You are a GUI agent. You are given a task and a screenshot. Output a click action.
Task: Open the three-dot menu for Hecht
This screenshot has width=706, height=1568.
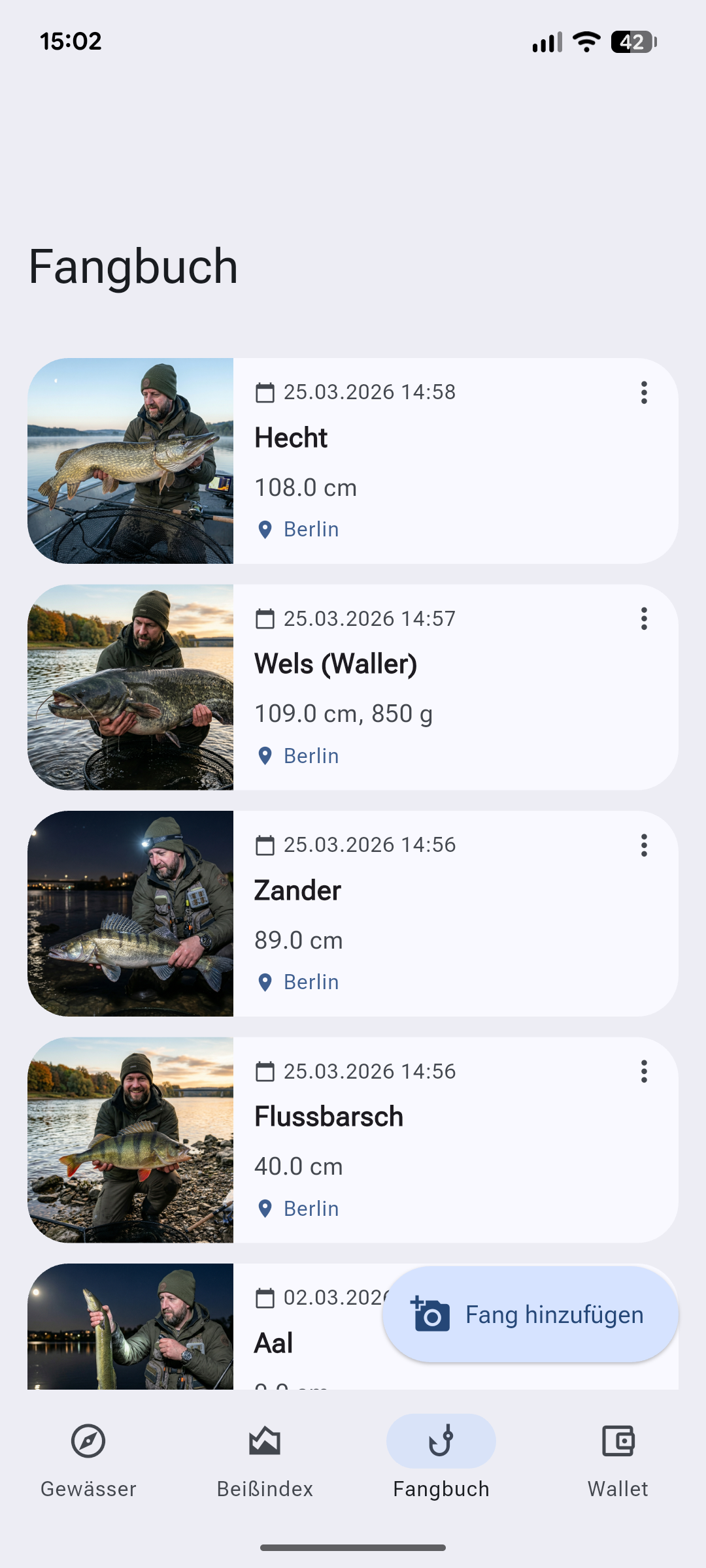click(x=644, y=393)
